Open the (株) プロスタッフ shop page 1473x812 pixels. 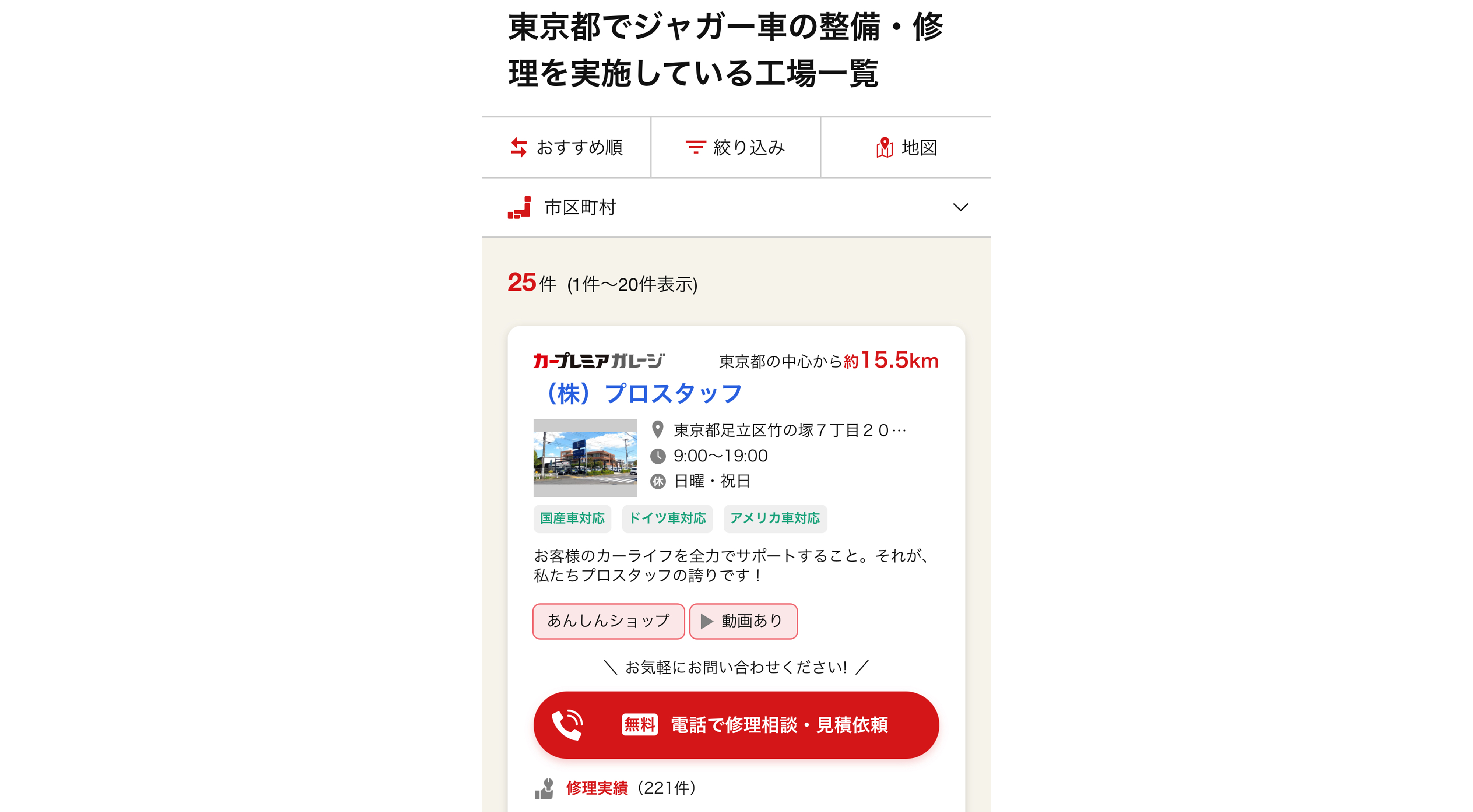point(644,393)
